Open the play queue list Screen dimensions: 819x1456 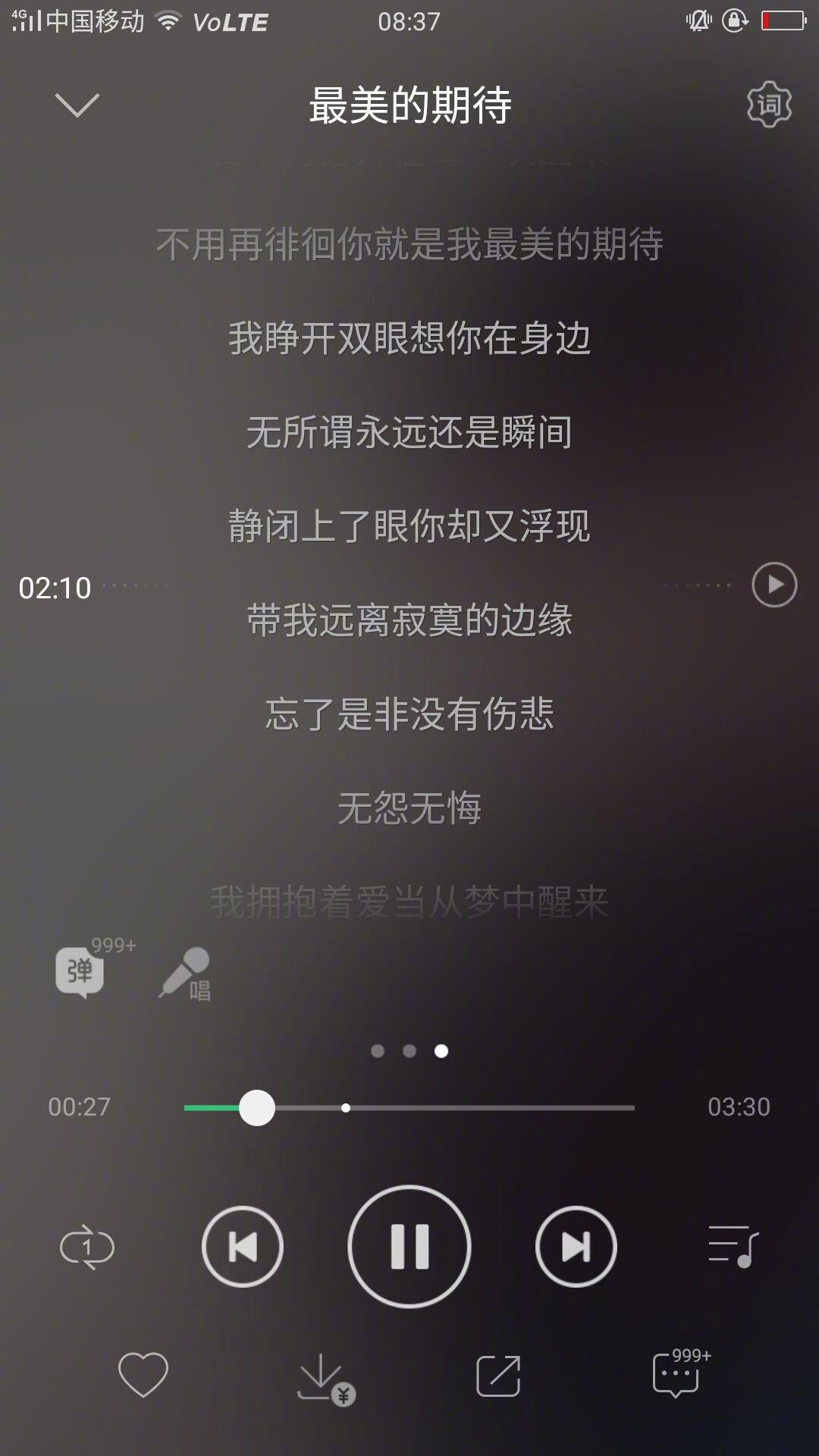tap(733, 1247)
